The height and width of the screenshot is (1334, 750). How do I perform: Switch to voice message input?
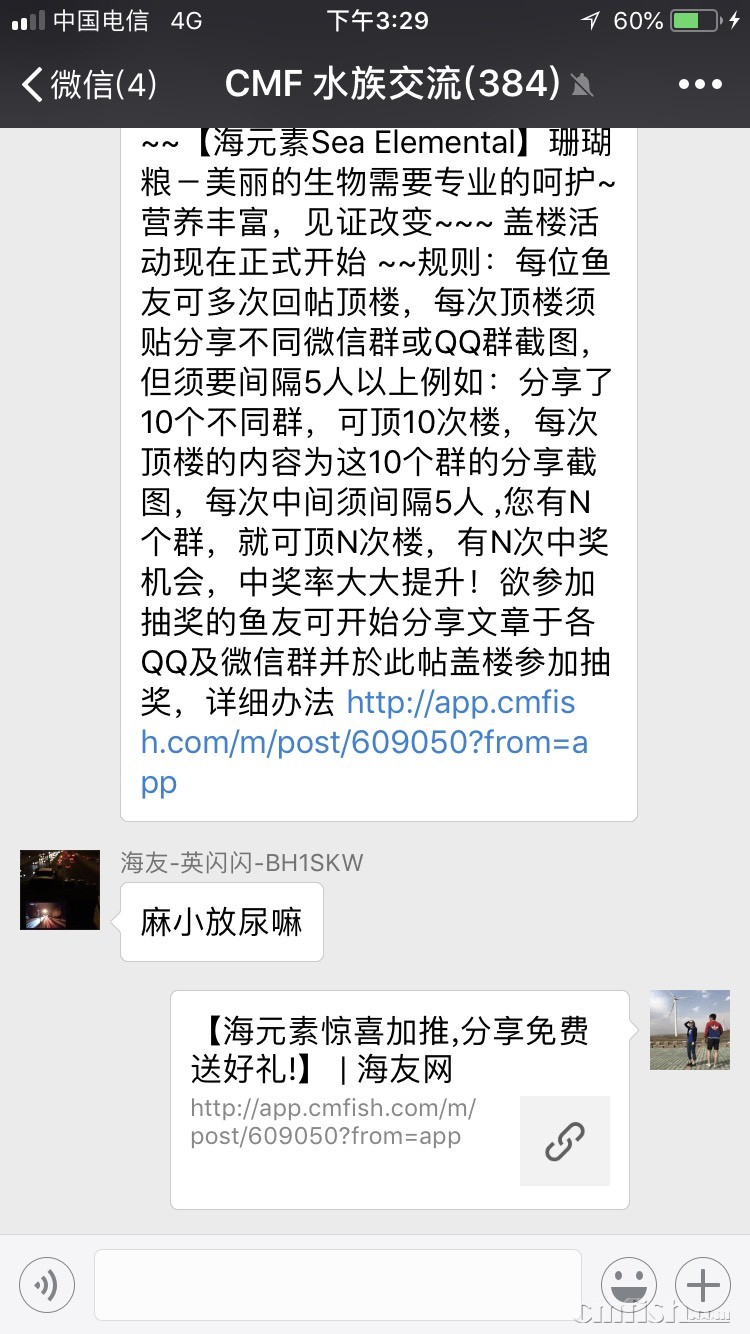pyautogui.click(x=46, y=1284)
